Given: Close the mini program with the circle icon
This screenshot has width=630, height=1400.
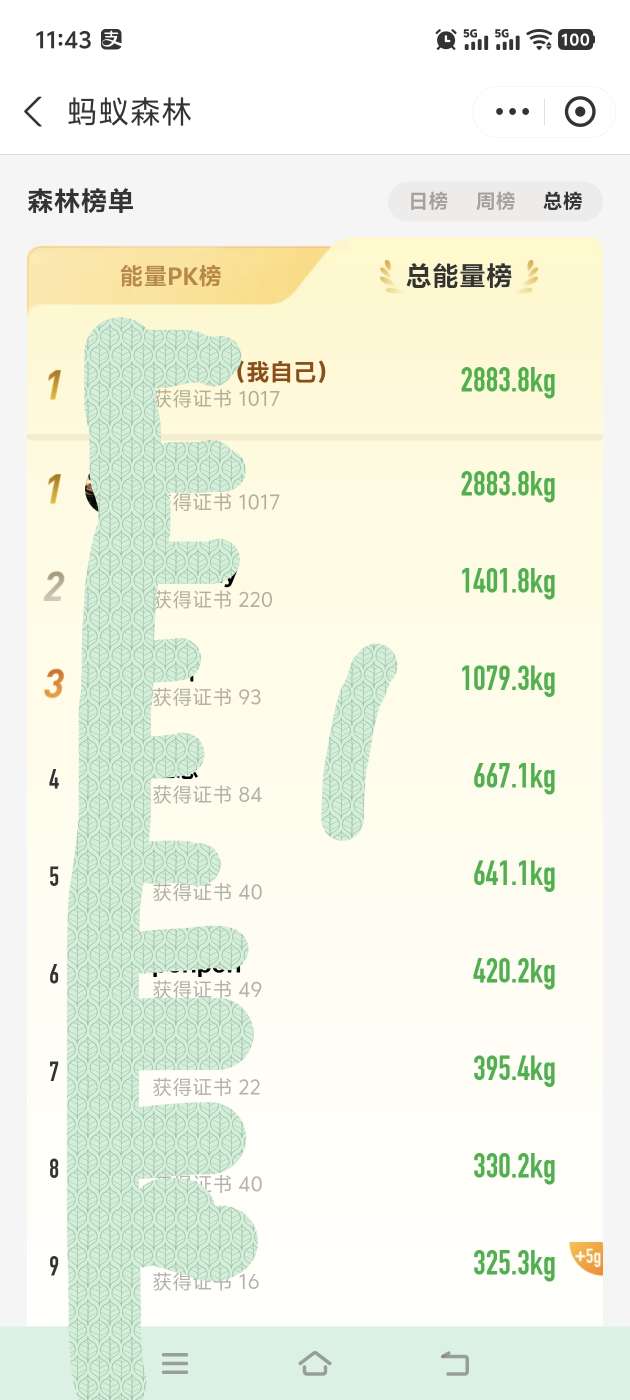Looking at the screenshot, I should 580,112.
